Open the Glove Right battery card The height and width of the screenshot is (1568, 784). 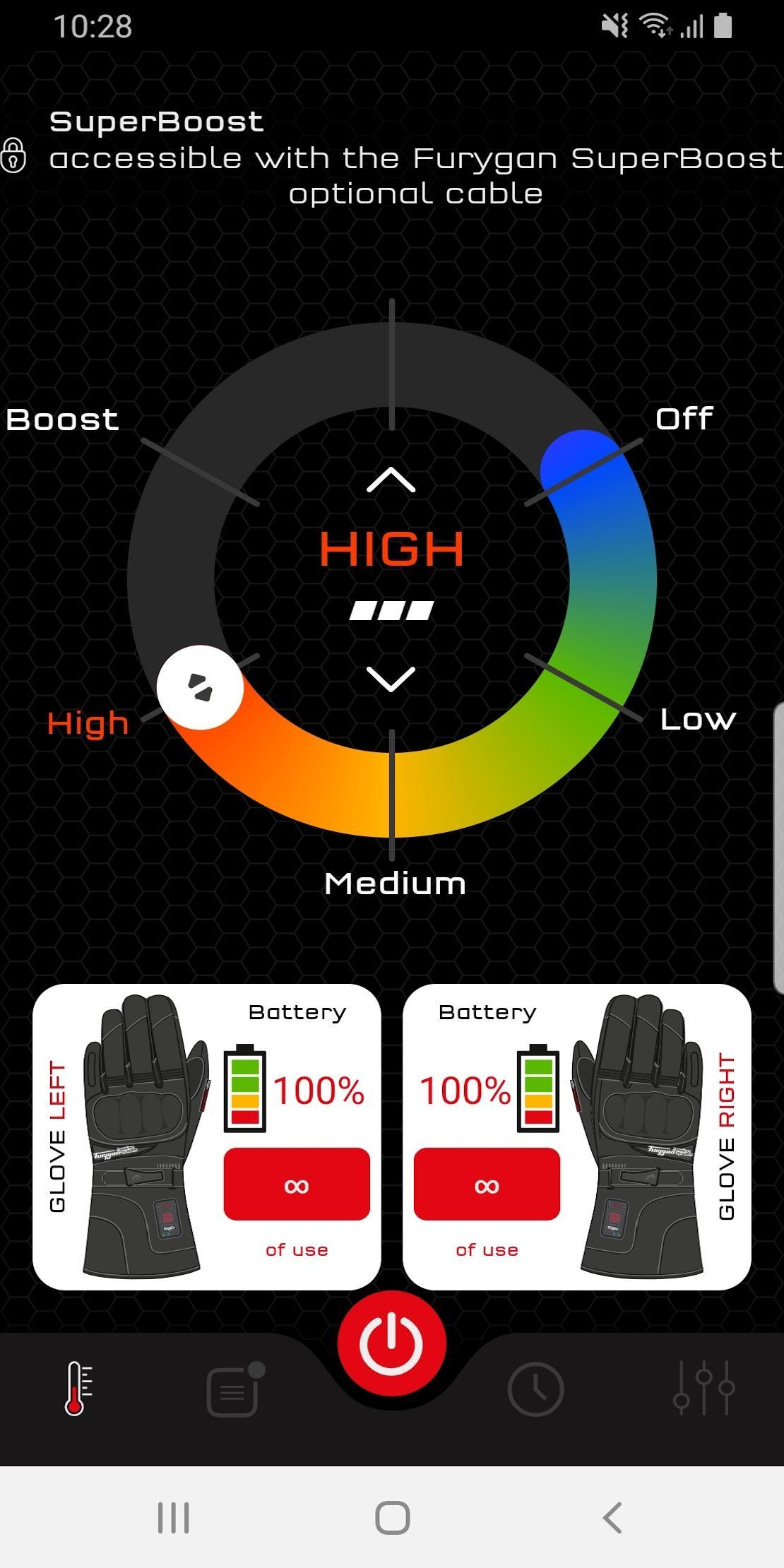coord(577,1137)
